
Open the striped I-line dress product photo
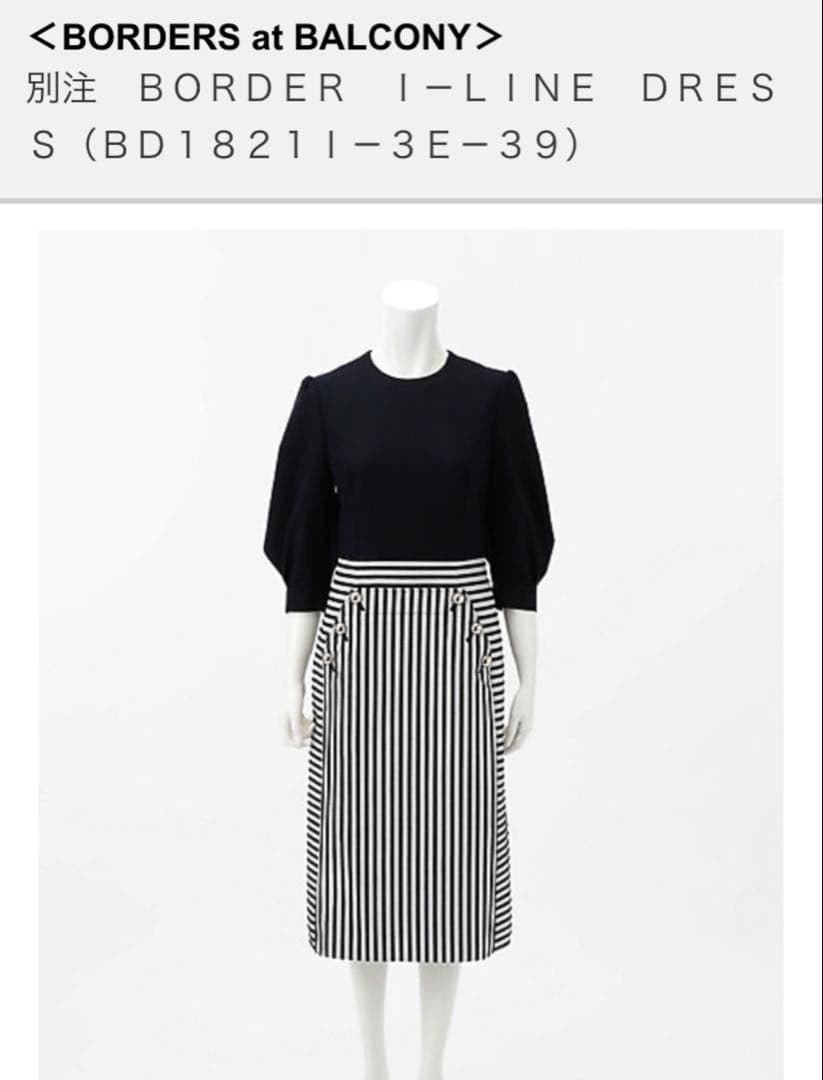coord(410,650)
